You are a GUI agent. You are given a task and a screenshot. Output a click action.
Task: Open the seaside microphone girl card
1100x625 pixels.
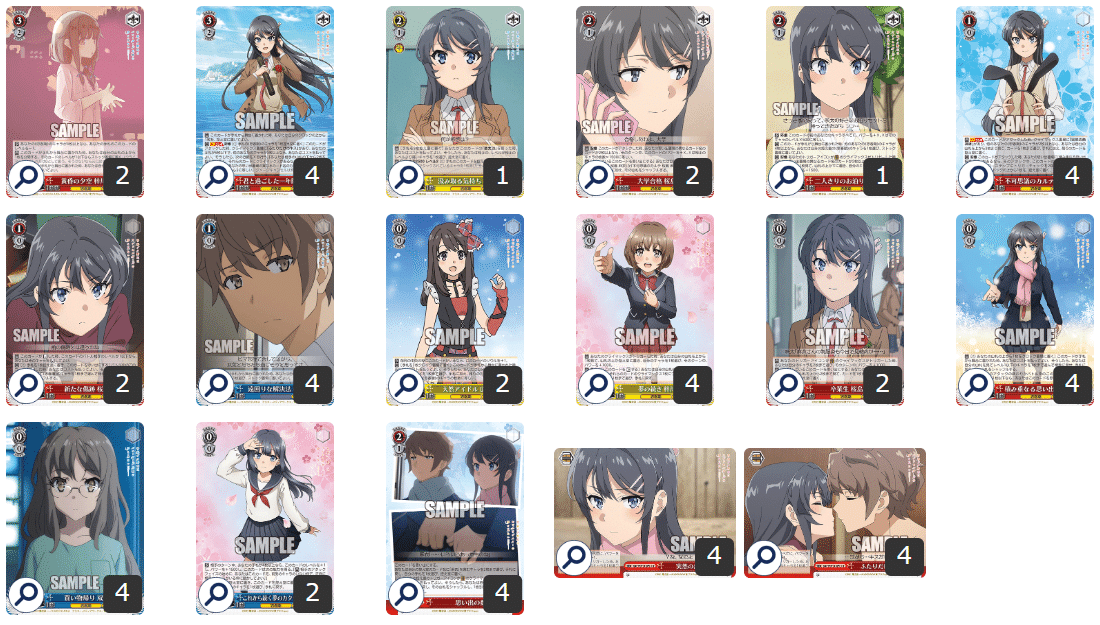(x=265, y=90)
